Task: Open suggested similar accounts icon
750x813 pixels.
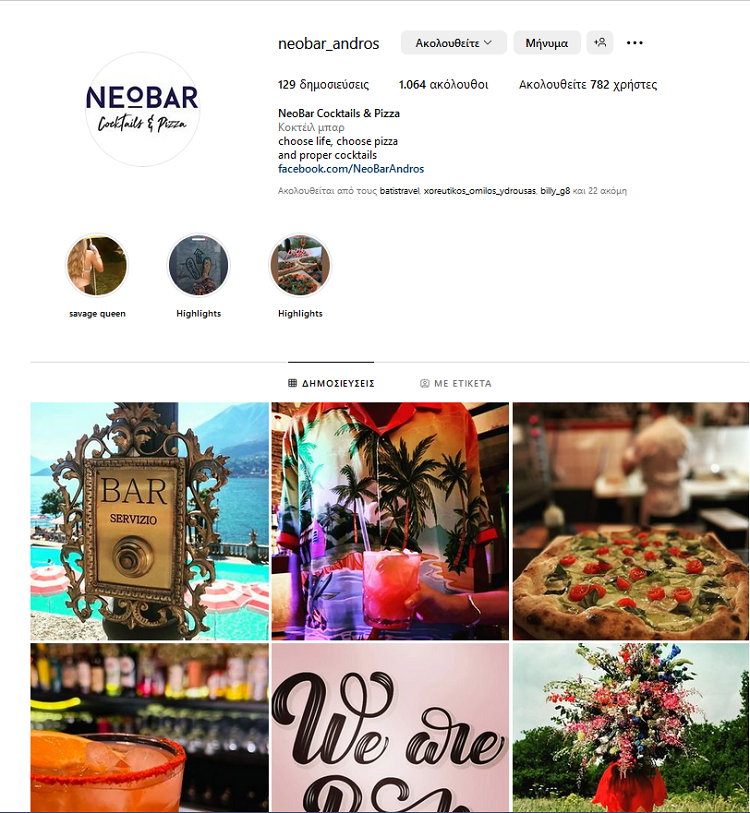Action: click(600, 43)
